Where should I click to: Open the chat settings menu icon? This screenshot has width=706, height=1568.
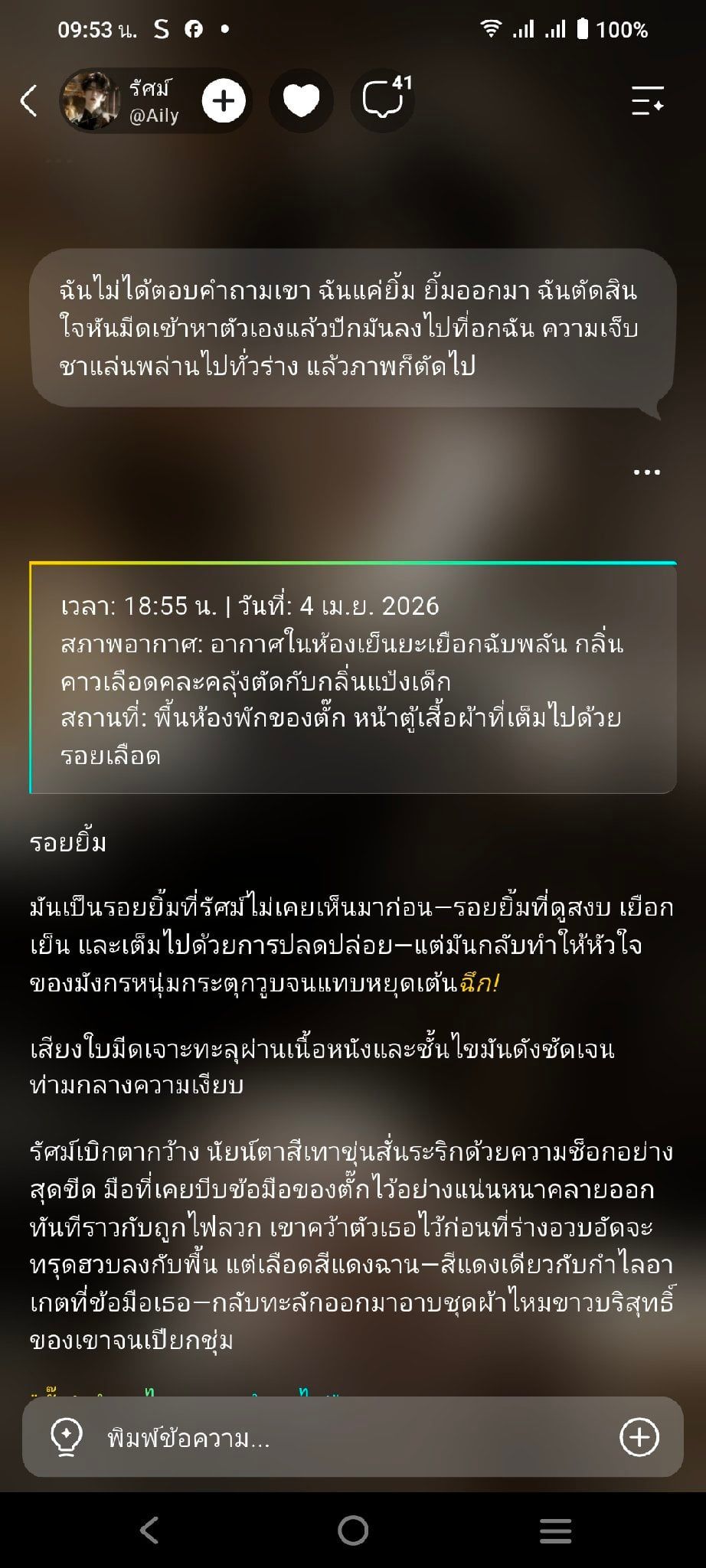point(647,100)
